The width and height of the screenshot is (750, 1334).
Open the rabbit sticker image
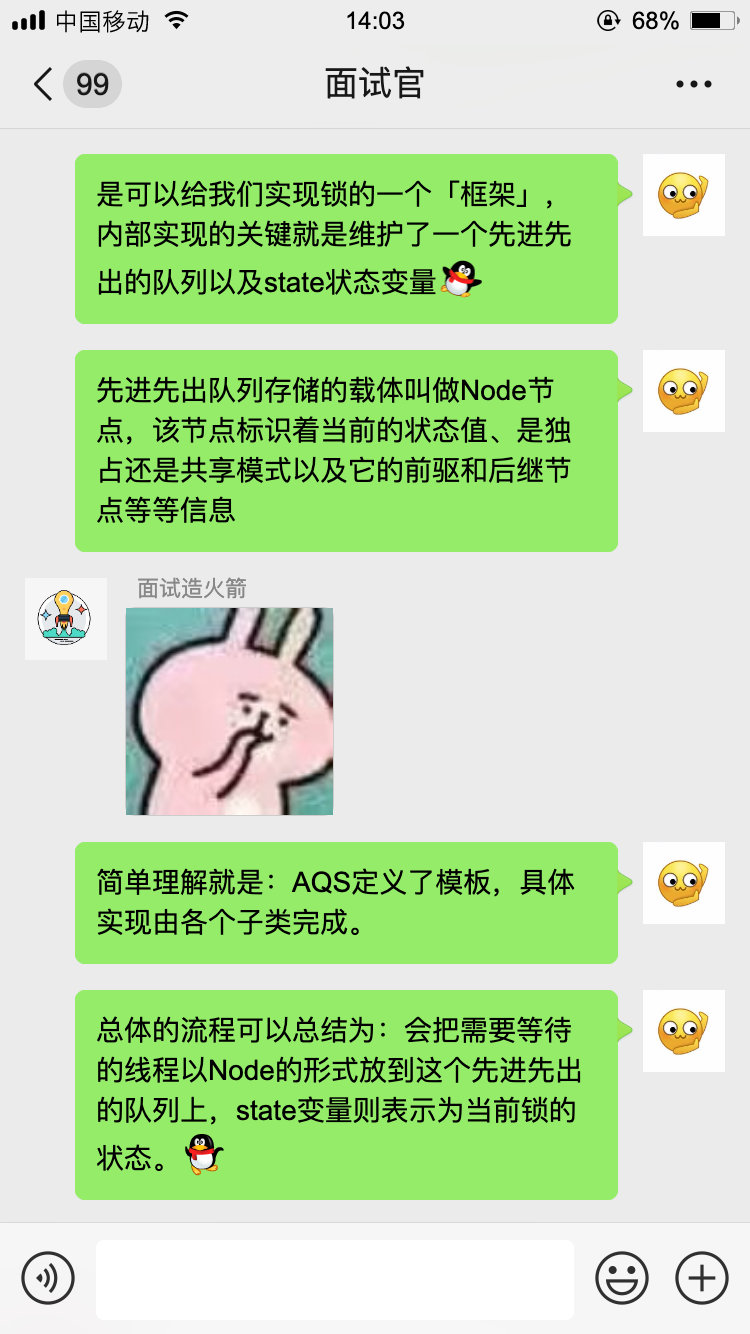coord(229,711)
